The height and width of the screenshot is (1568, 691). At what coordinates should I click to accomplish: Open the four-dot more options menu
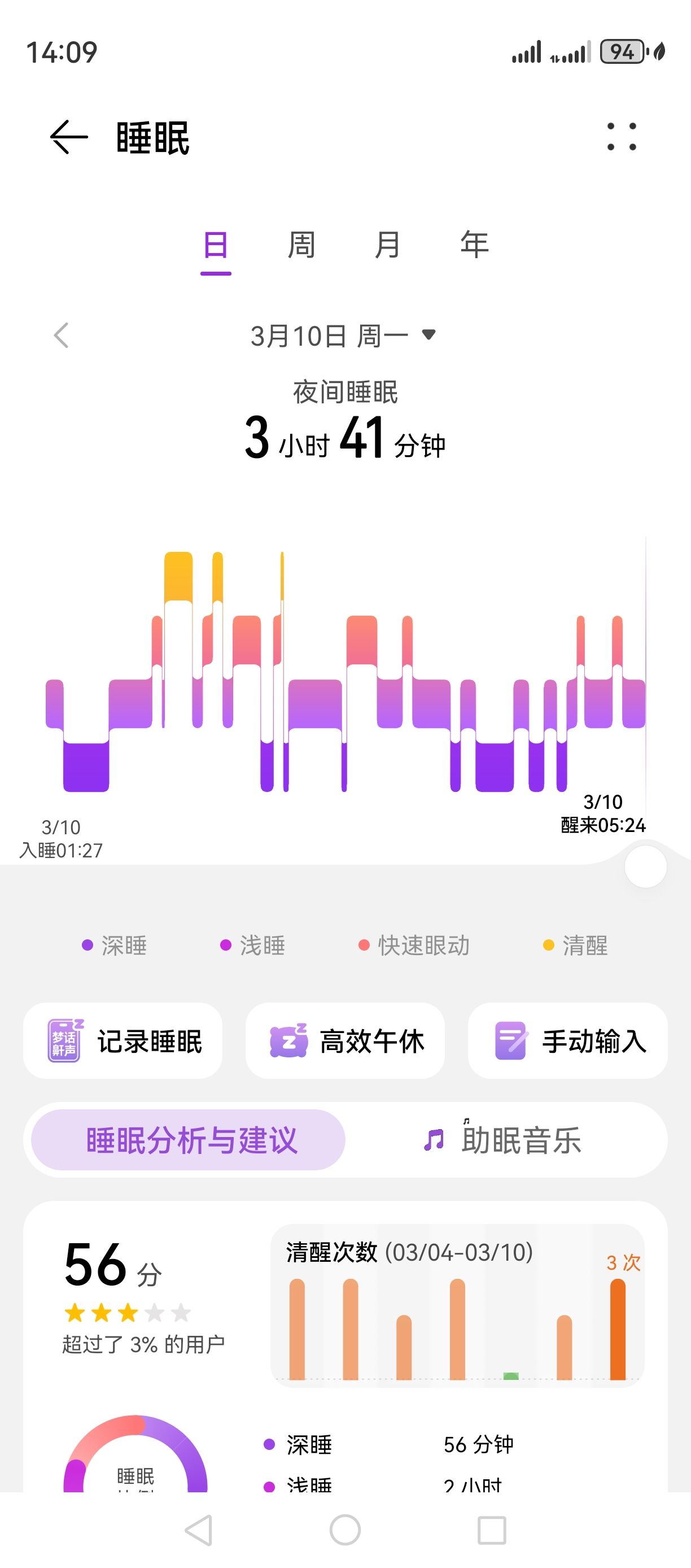622,136
